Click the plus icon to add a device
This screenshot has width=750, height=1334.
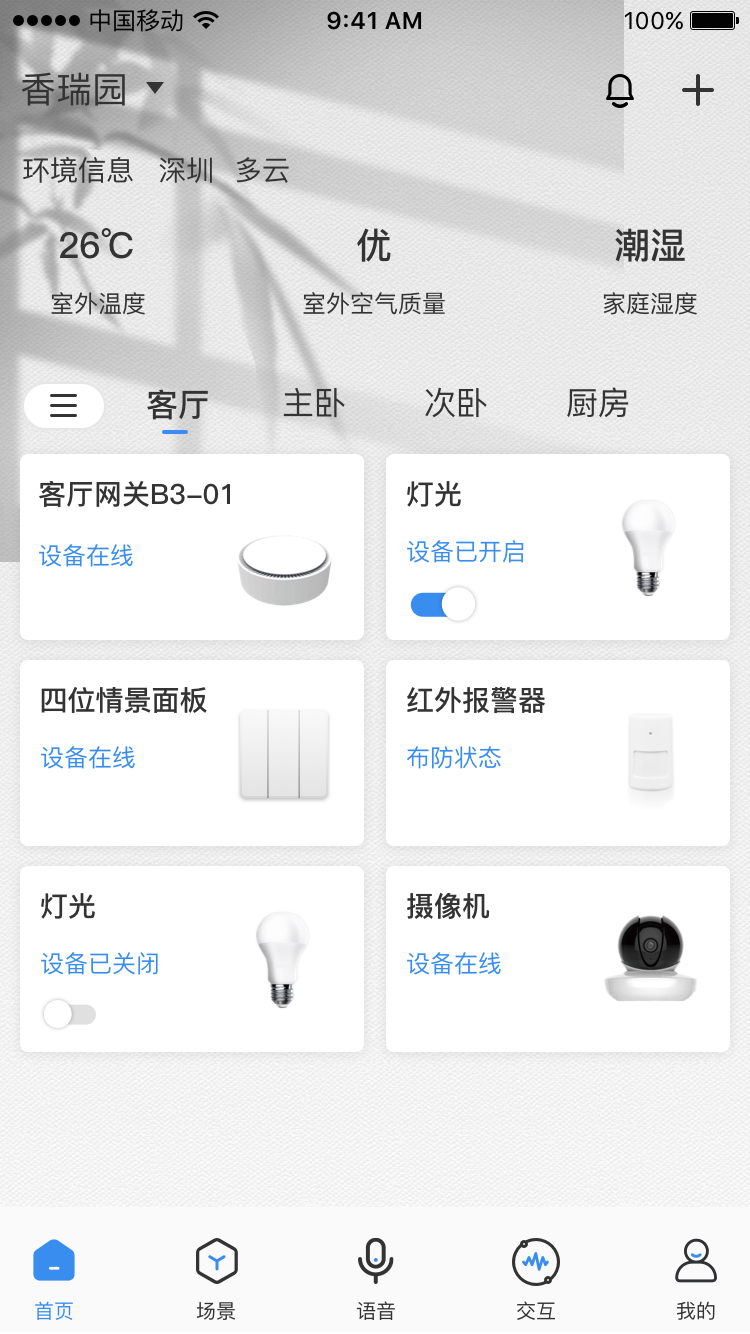[x=697, y=90]
